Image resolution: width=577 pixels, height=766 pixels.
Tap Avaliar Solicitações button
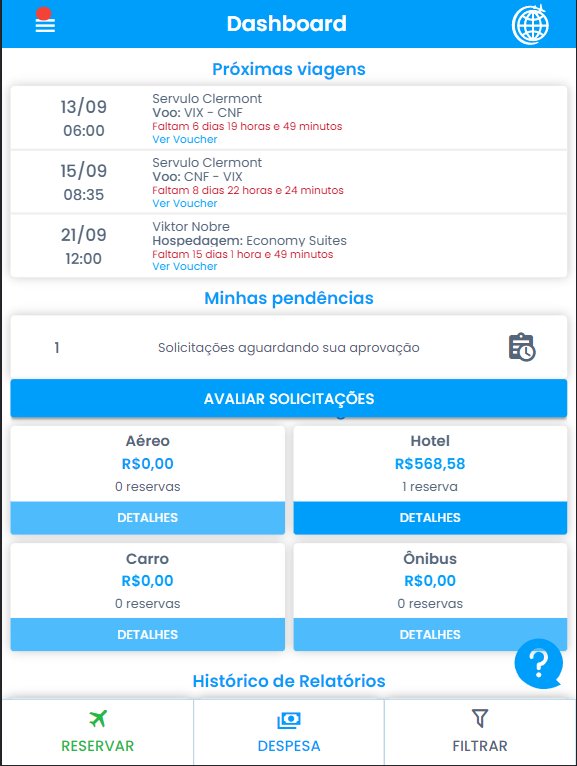pyautogui.click(x=289, y=399)
